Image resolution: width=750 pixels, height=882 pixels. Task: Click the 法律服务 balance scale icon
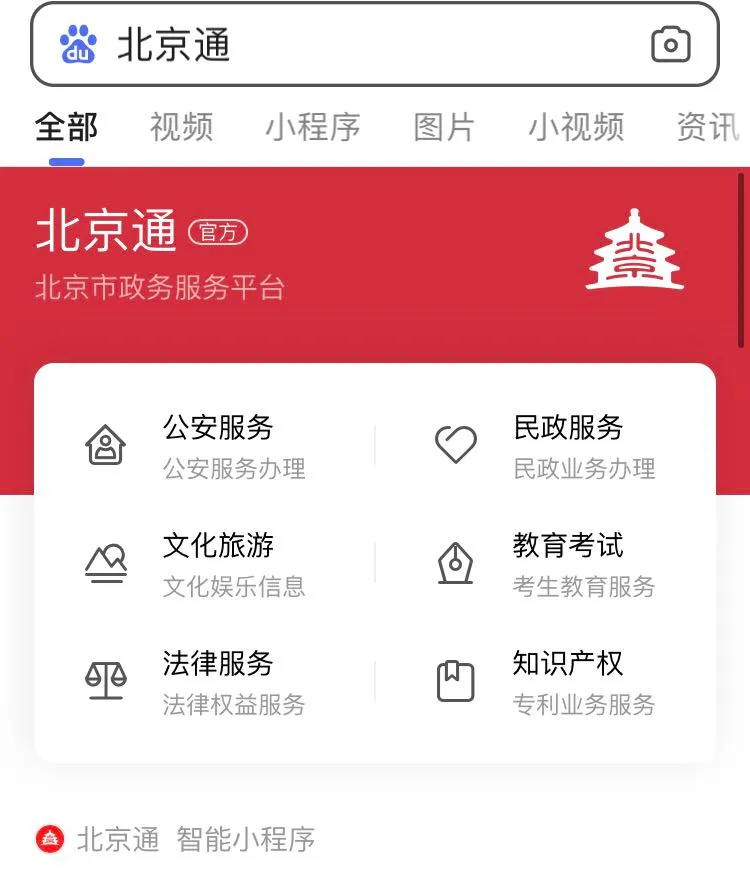(x=104, y=678)
